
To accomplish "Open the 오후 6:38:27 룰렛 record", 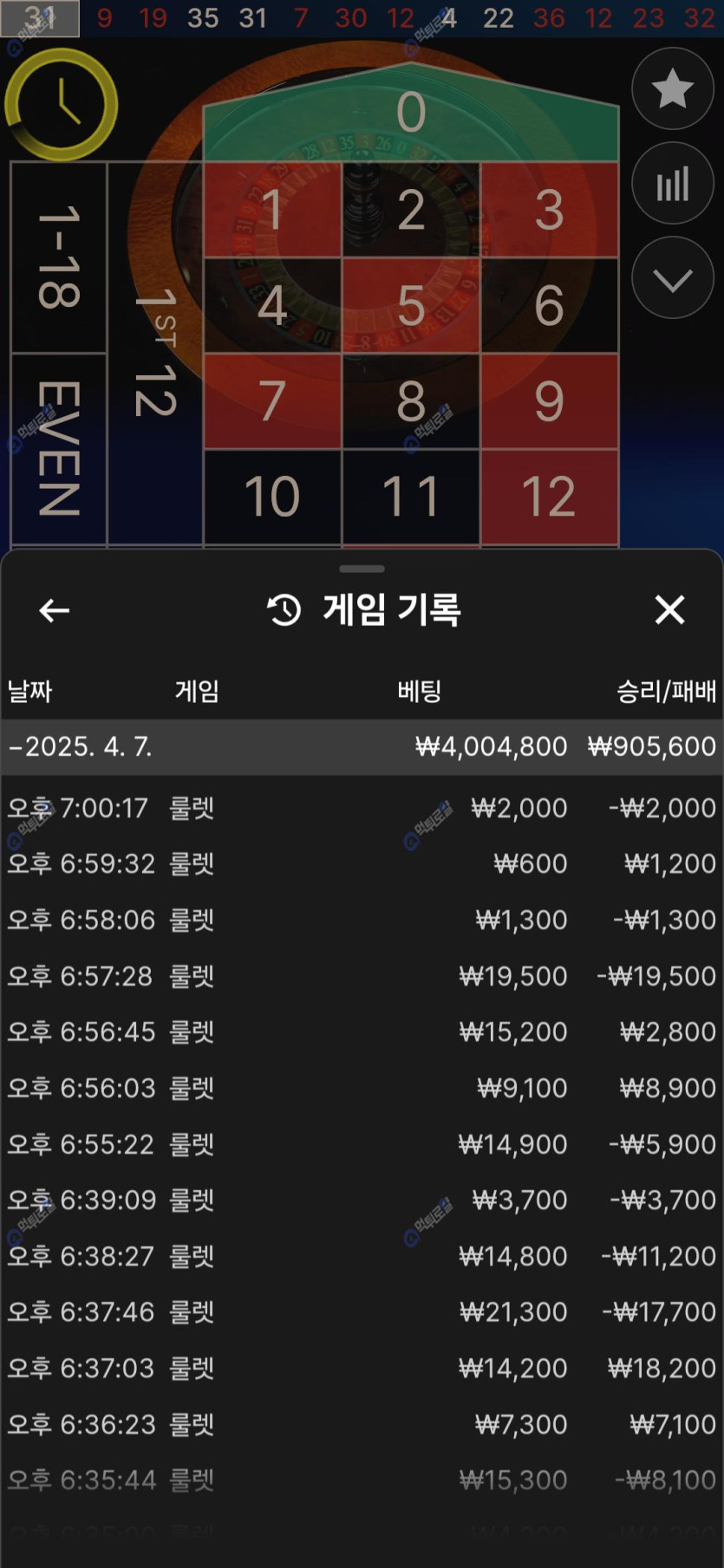I will [x=362, y=1256].
